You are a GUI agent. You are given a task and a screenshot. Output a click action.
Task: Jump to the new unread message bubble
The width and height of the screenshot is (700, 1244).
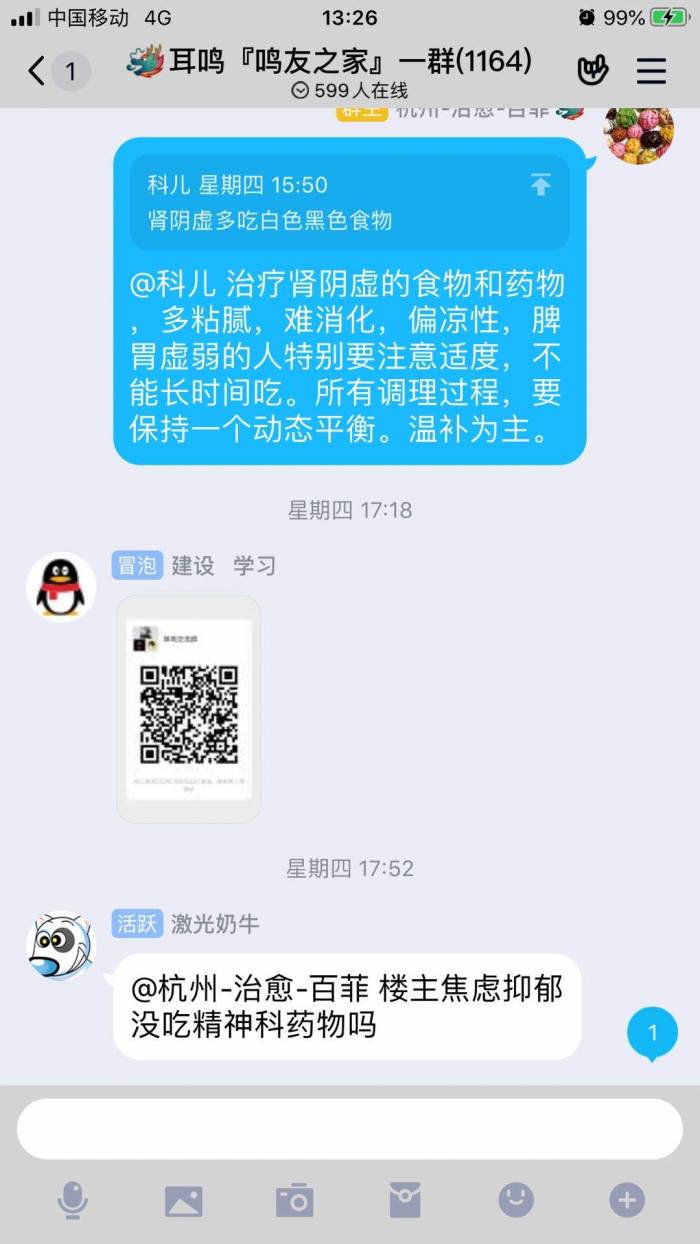coord(652,1033)
